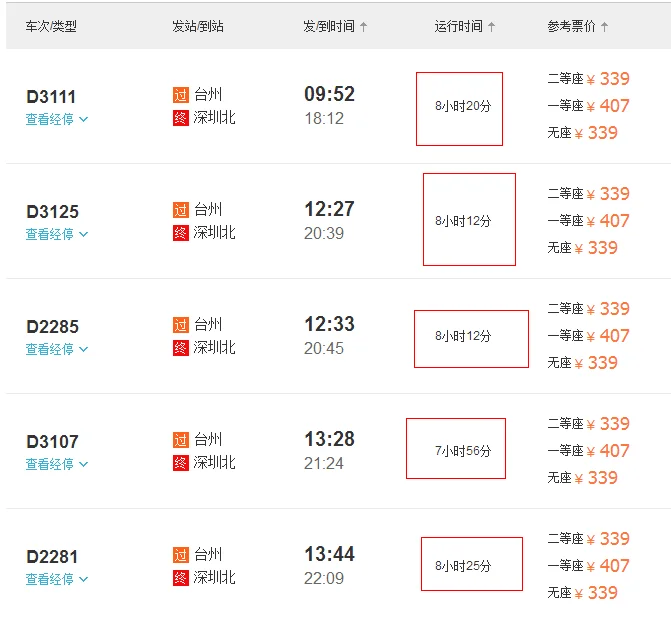This screenshot has width=671, height=617.
Task: Sort trains by 运行时间 travel duration
Action: (x=465, y=26)
